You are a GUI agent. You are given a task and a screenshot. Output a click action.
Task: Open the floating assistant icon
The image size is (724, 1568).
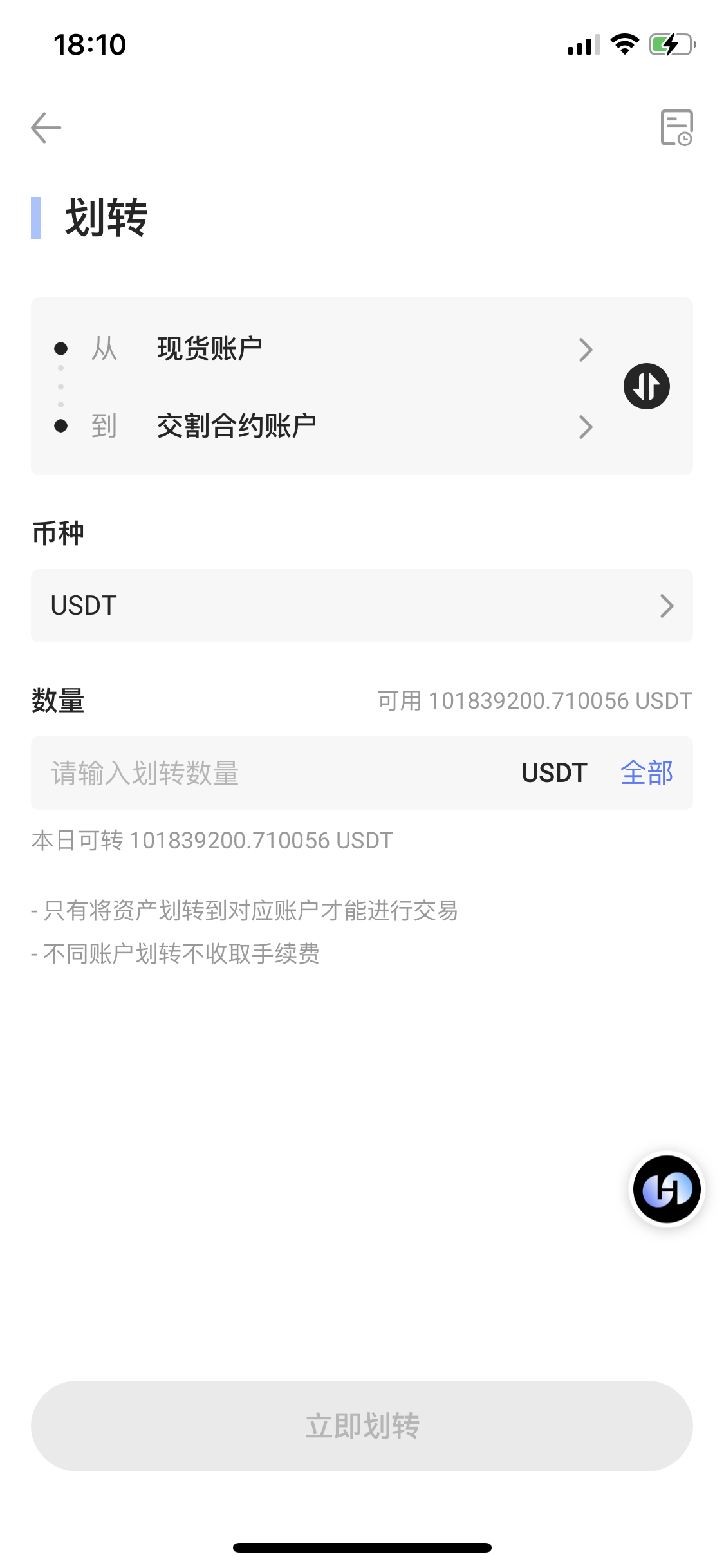tap(667, 1189)
